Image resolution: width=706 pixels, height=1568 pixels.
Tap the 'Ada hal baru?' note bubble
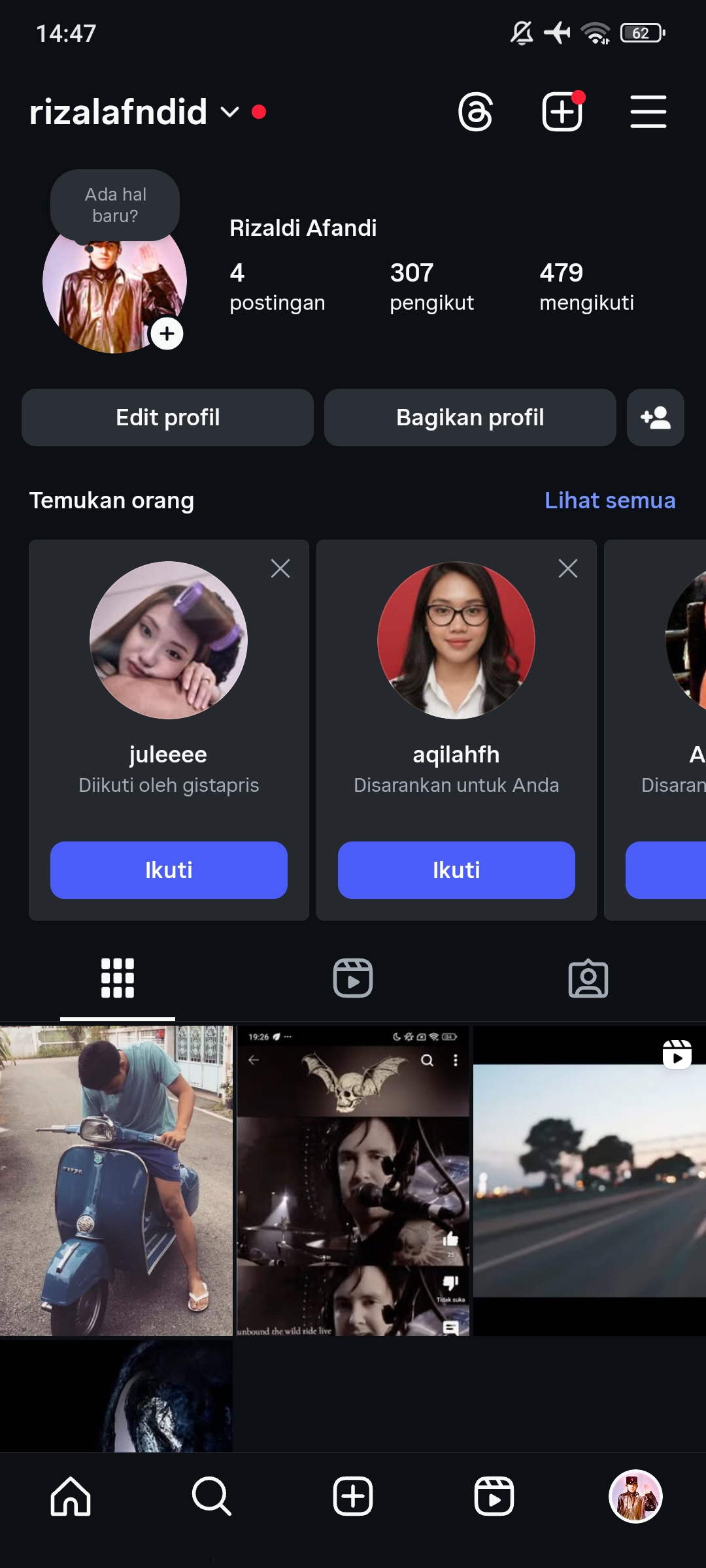click(115, 205)
